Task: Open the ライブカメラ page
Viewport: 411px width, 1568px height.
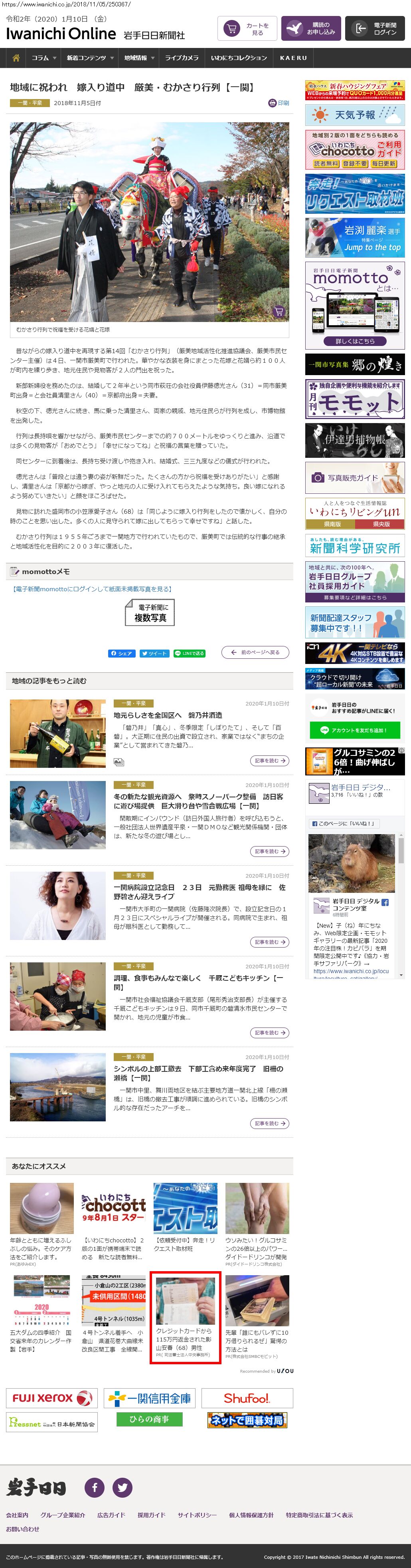Action: (x=181, y=58)
